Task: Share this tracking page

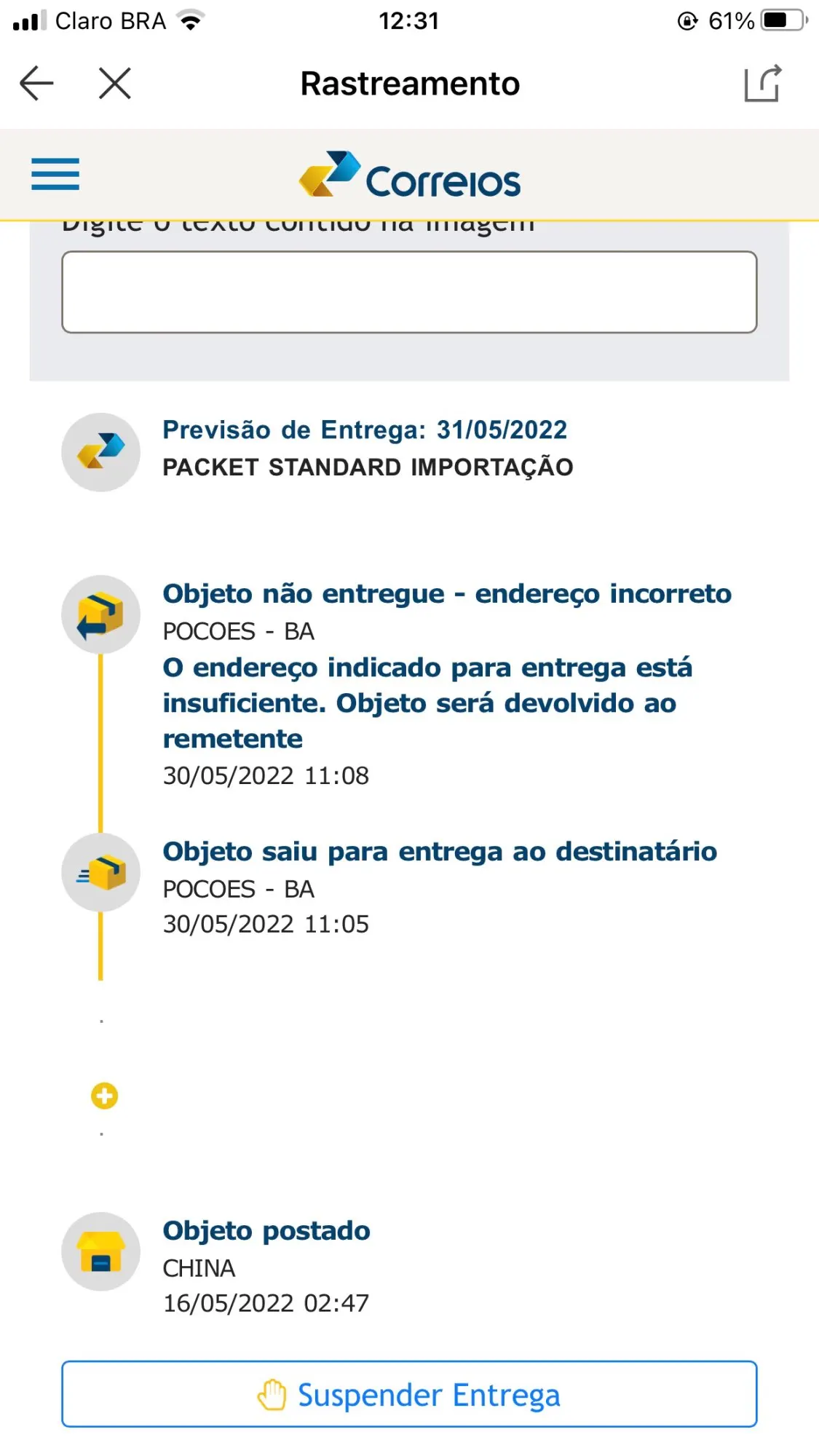Action: 762,83
